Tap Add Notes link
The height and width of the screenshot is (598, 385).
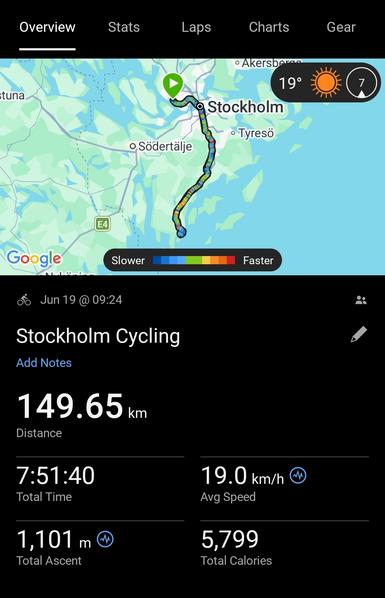click(x=44, y=363)
